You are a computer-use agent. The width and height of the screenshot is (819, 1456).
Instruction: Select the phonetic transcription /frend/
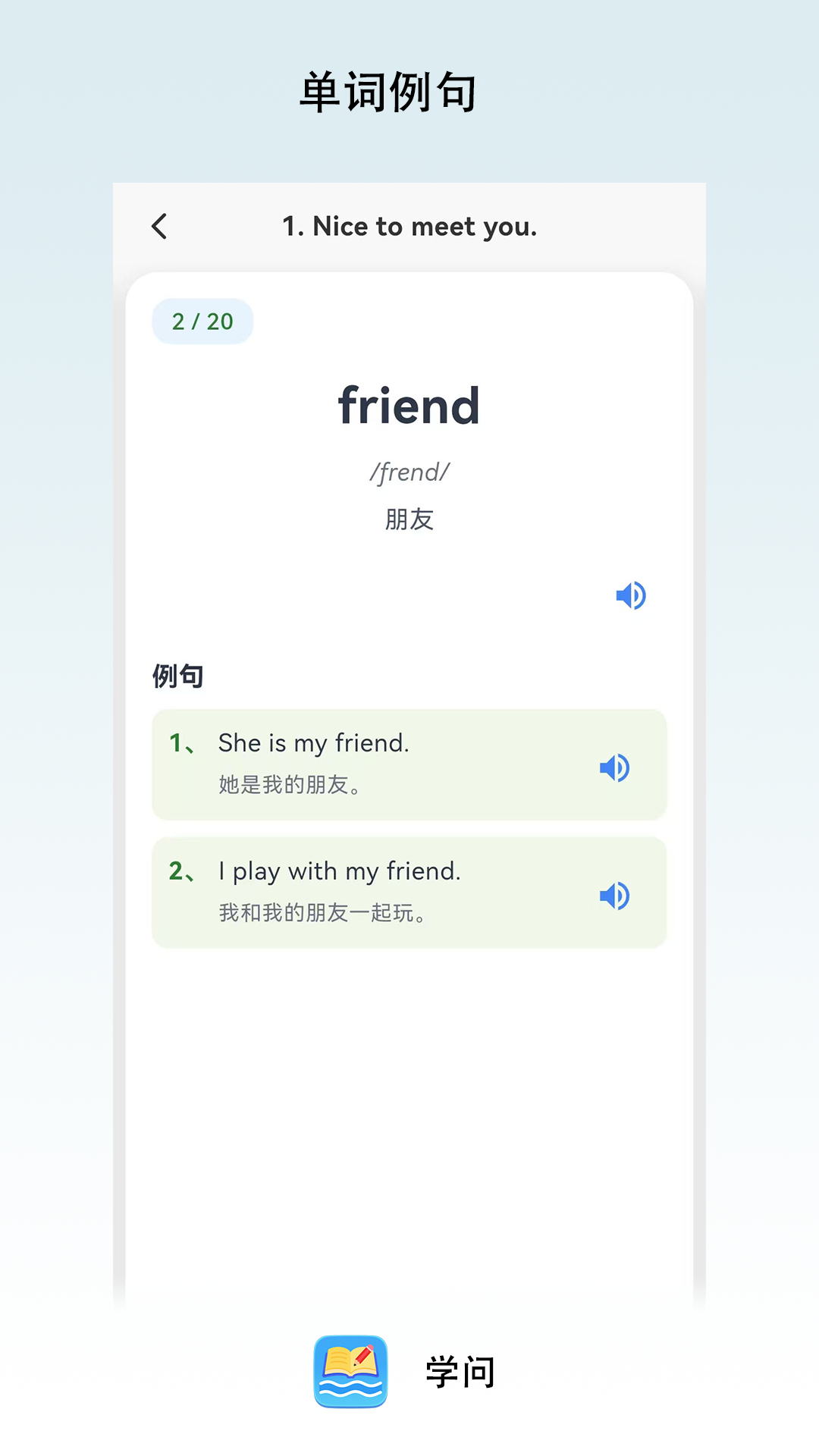[x=409, y=471]
